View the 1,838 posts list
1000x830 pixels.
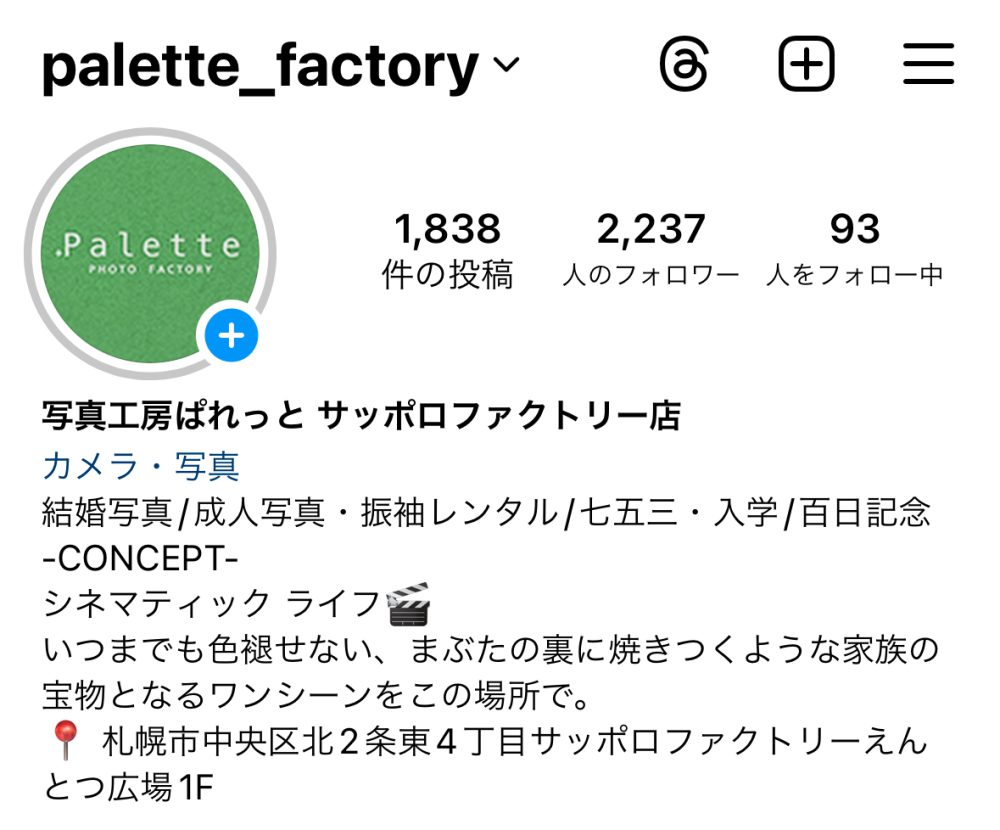point(447,250)
